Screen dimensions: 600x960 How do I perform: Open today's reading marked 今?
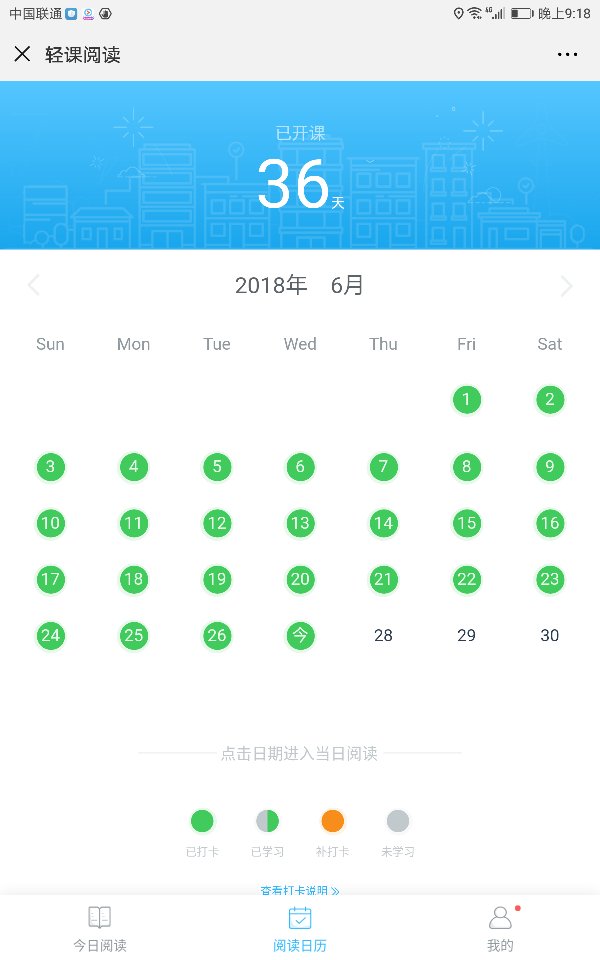(300, 636)
